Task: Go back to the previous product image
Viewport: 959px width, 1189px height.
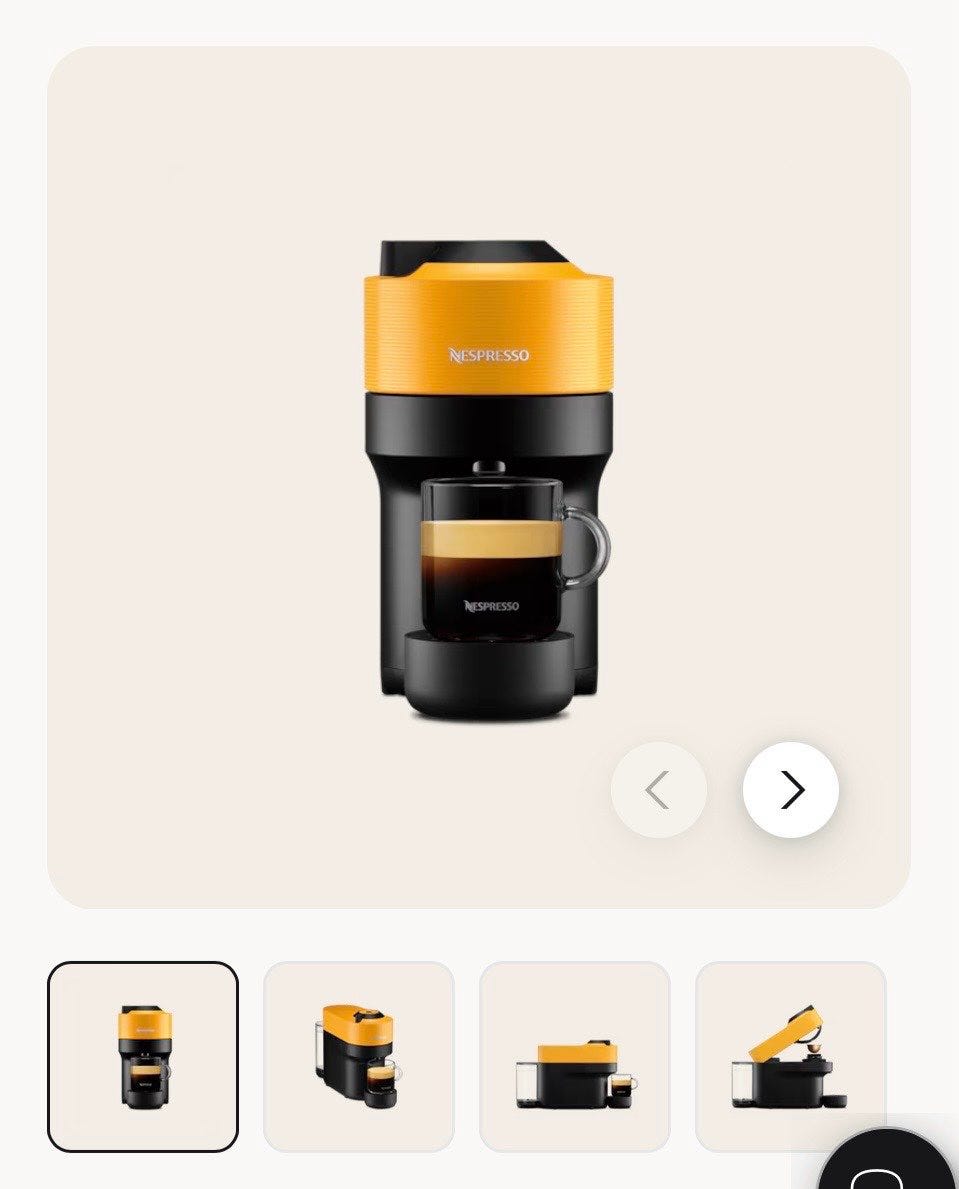Action: [658, 790]
